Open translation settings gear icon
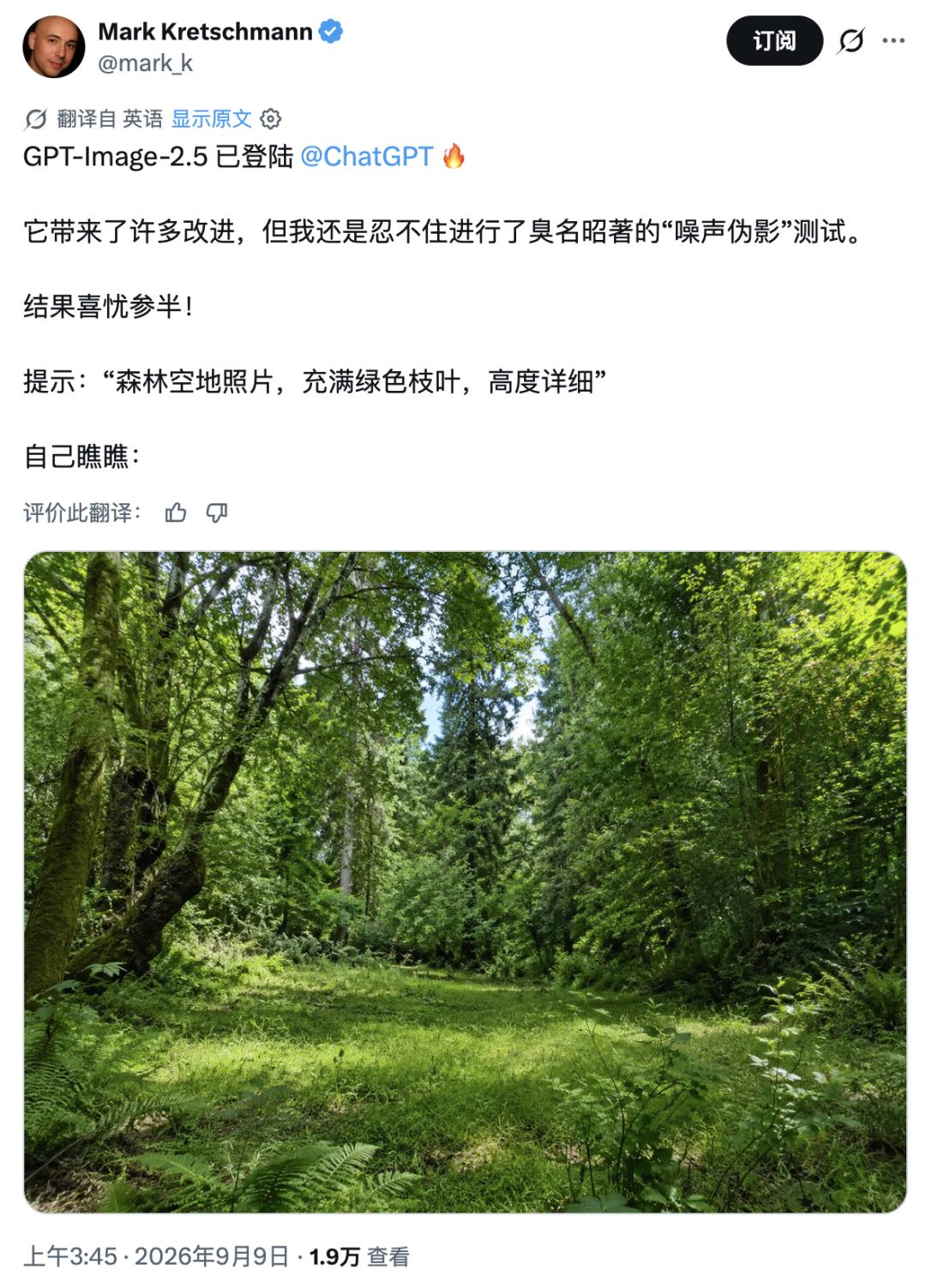Image resolution: width=926 pixels, height=1288 pixels. coord(270,119)
